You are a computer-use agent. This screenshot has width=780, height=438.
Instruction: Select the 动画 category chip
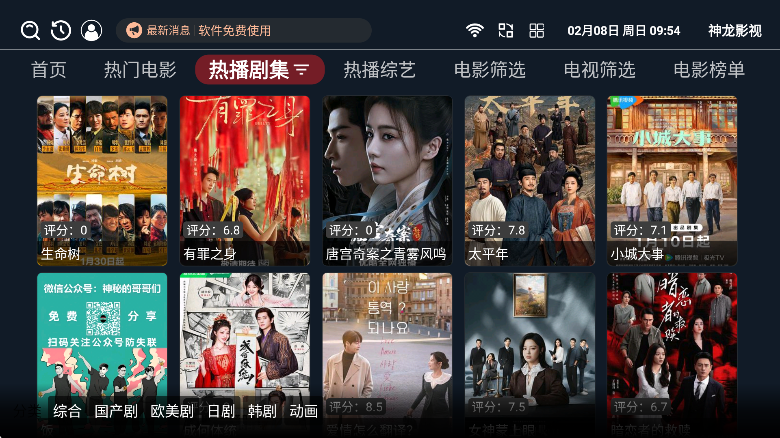[x=303, y=411]
